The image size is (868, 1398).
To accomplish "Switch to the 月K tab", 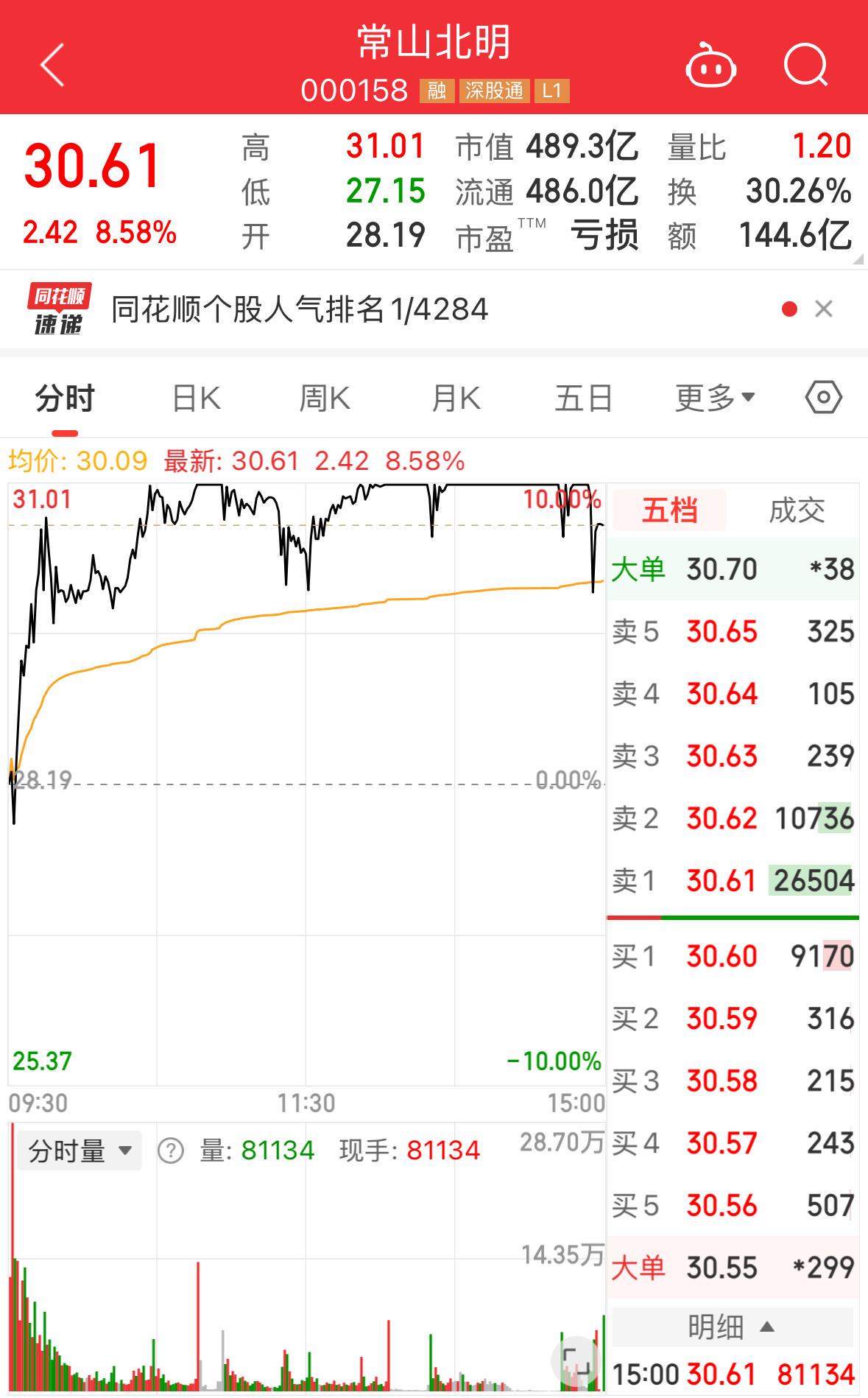I will (x=456, y=398).
